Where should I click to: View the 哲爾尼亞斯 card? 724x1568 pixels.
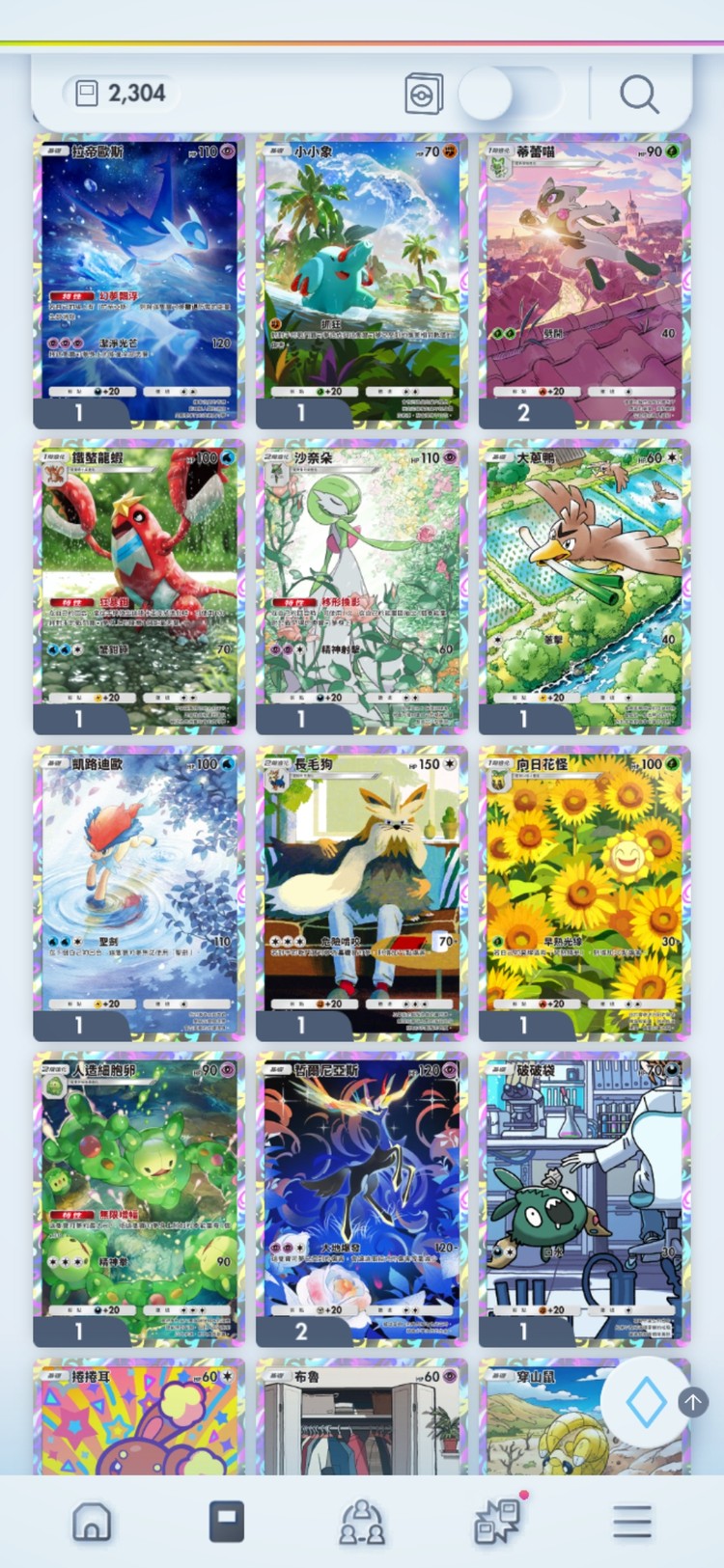[x=362, y=1197]
